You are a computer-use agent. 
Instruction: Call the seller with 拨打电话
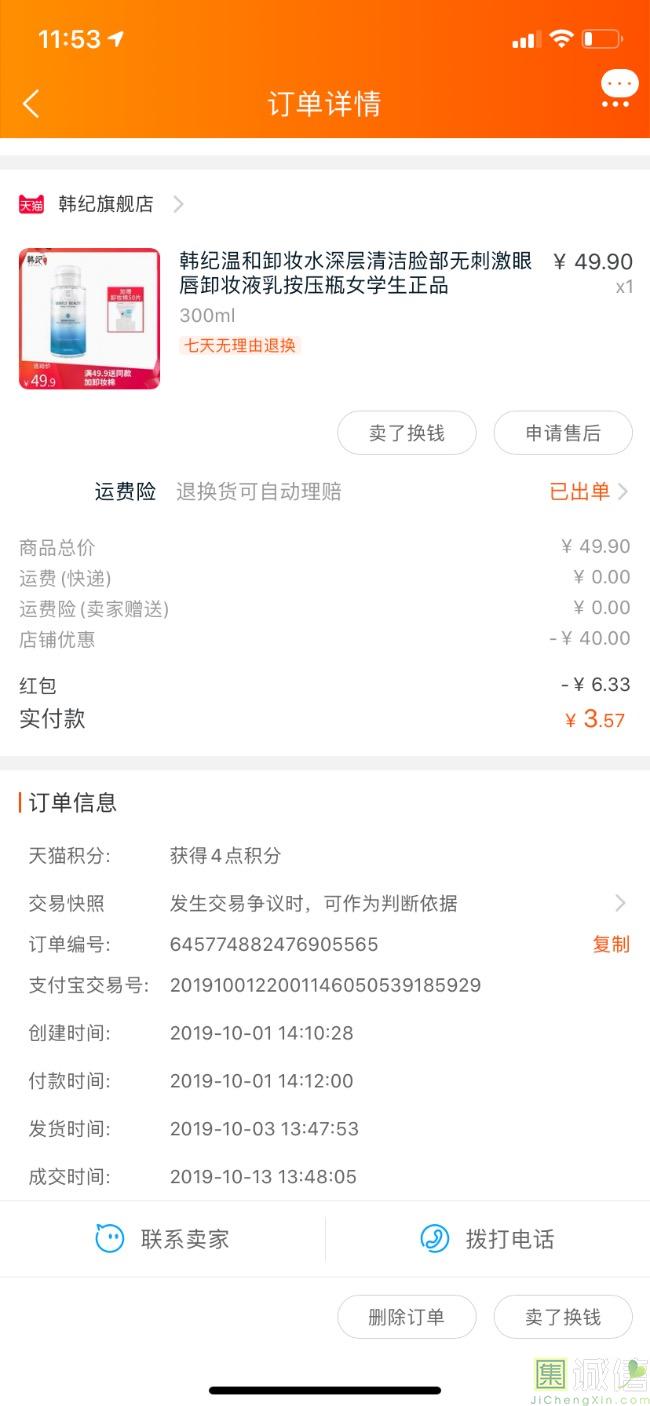point(487,1239)
